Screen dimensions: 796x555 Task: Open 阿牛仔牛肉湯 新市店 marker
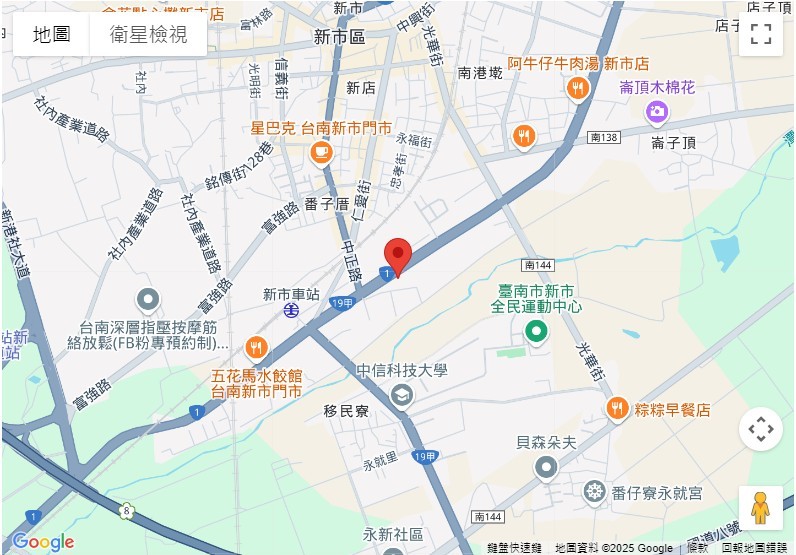(577, 89)
